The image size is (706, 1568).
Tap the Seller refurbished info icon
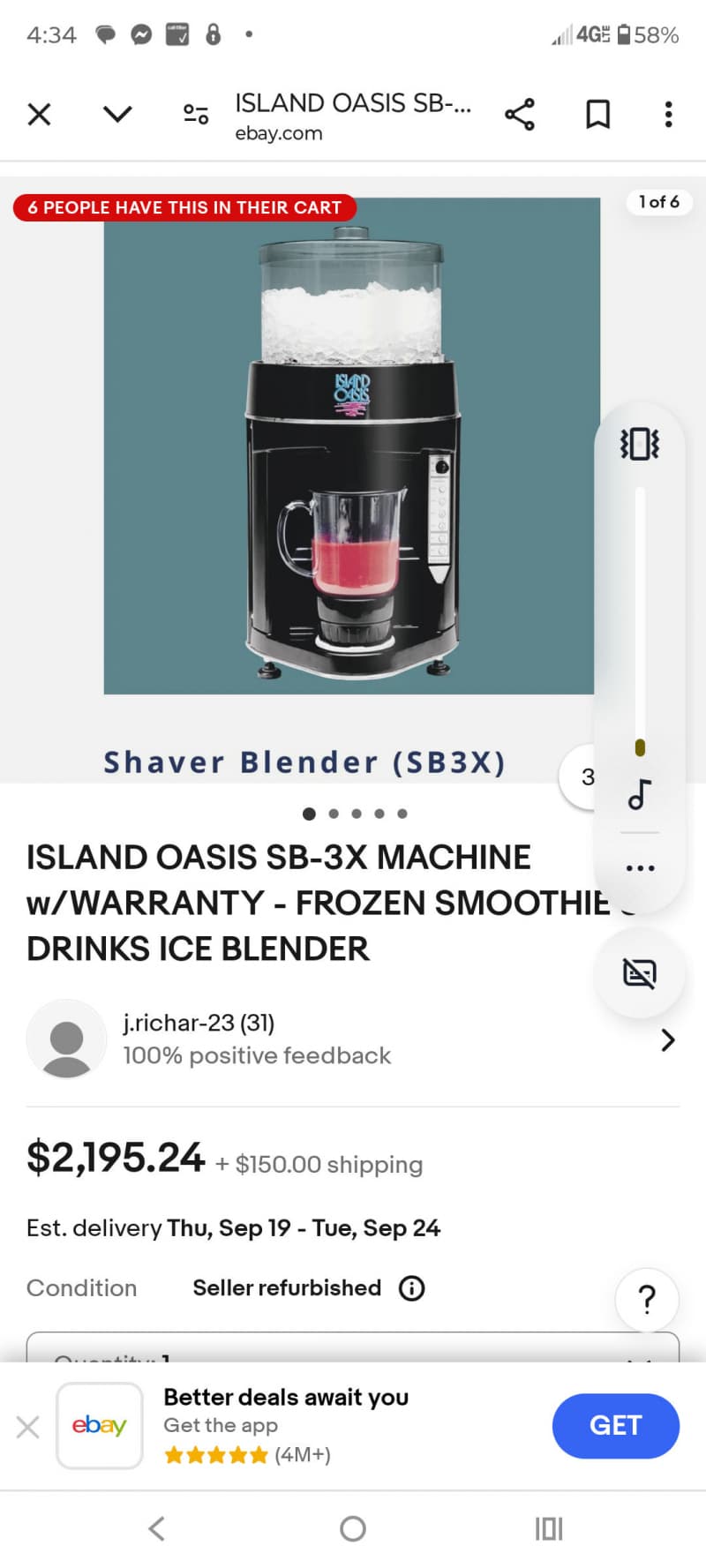point(411,1288)
